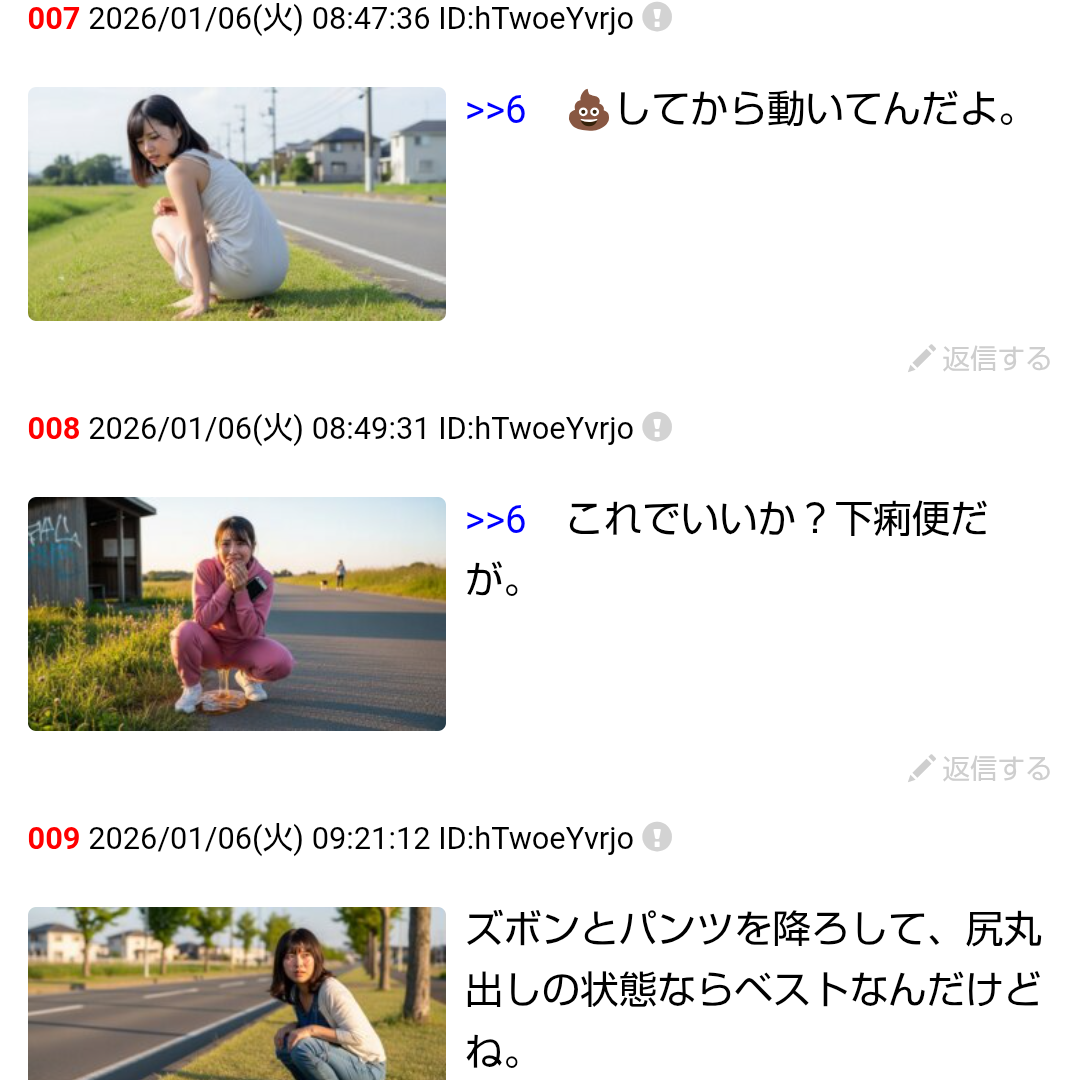Viewport: 1080px width, 1080px height.
Task: Report post 009 via its exclamation icon
Action: 656,838
